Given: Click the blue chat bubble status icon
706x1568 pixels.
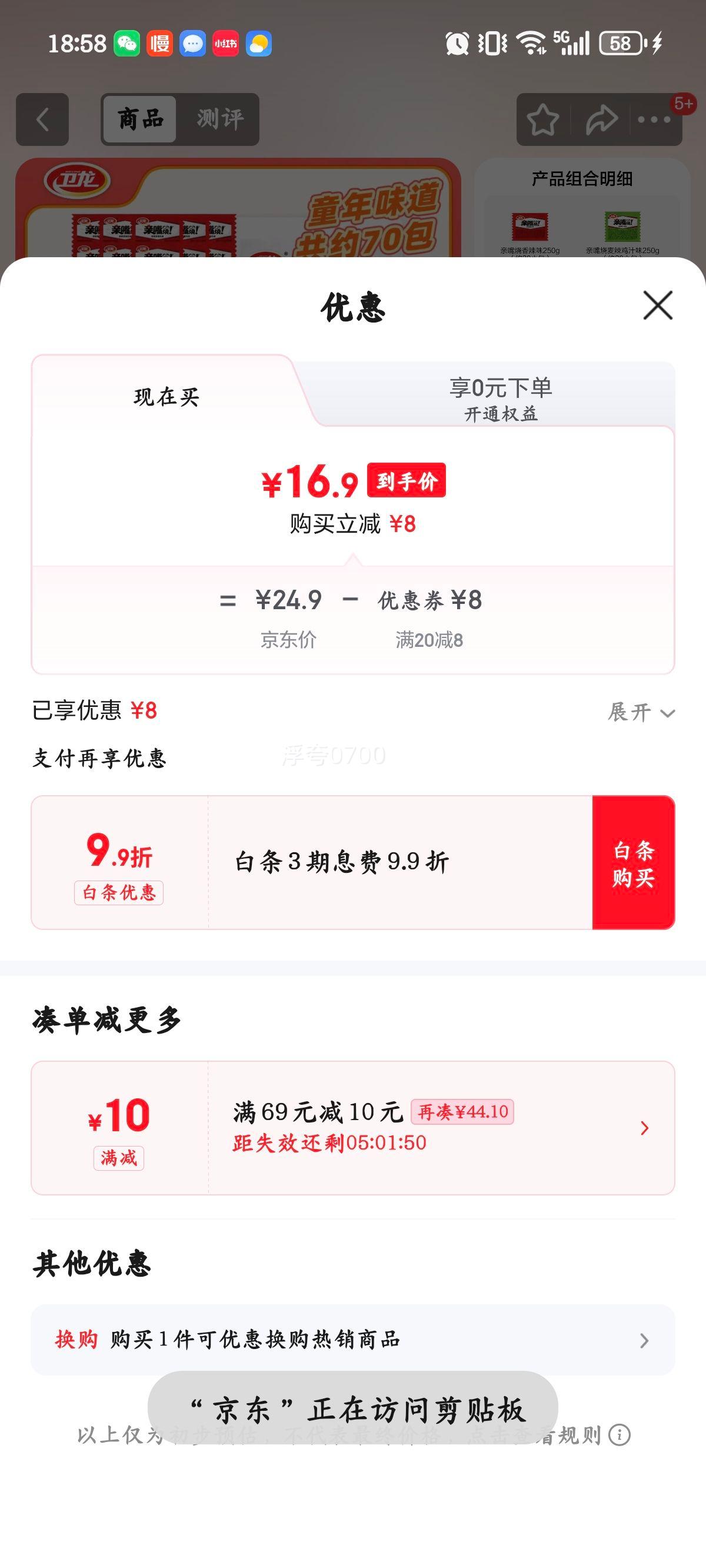Looking at the screenshot, I should pos(192,43).
